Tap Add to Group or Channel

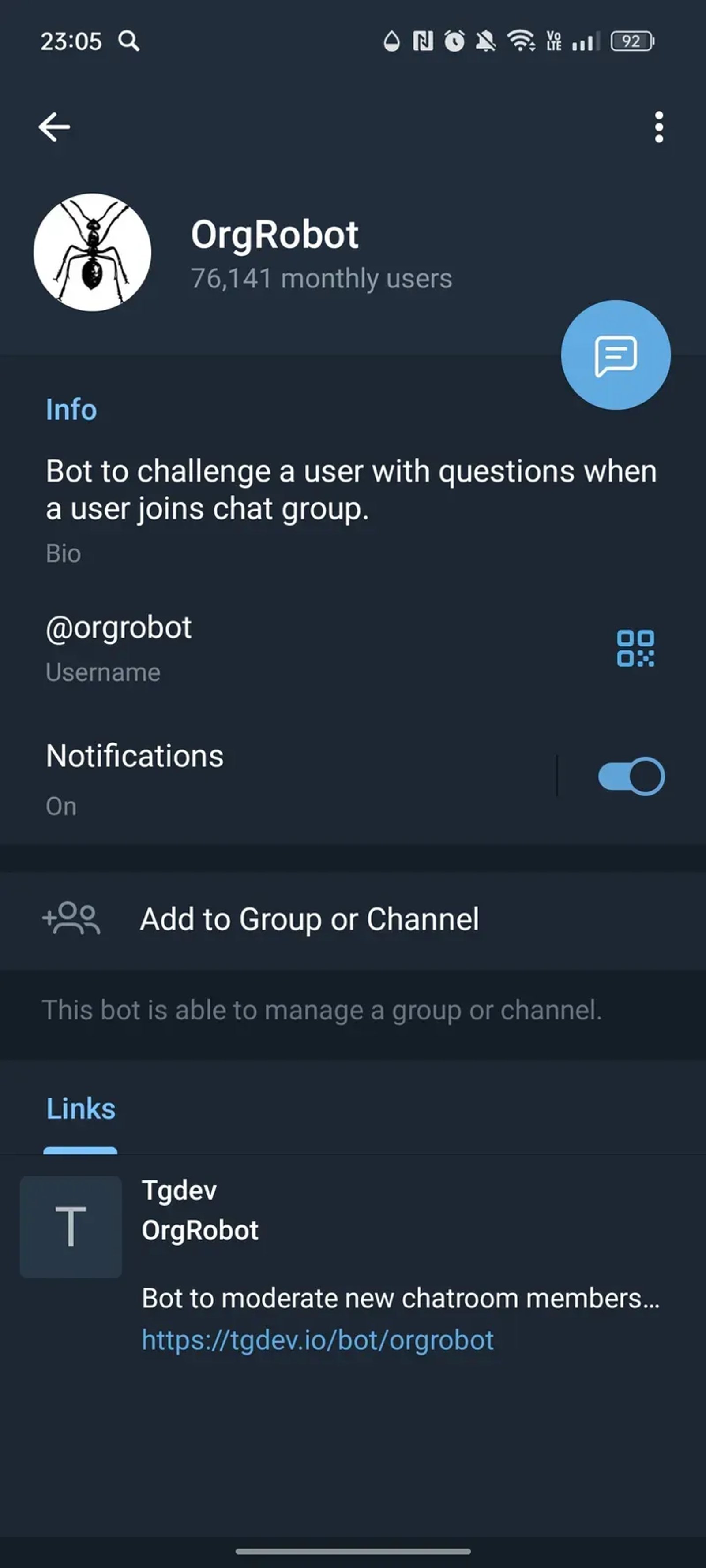pyautogui.click(x=309, y=919)
